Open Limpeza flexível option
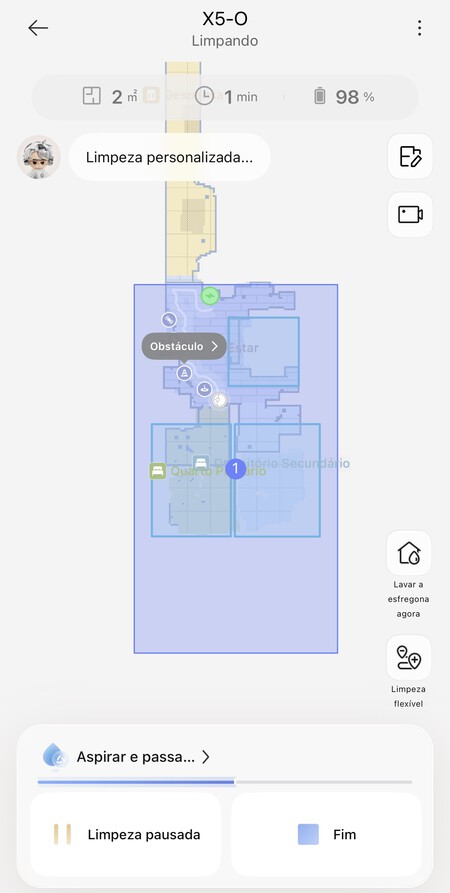The image size is (450, 893). click(x=409, y=672)
